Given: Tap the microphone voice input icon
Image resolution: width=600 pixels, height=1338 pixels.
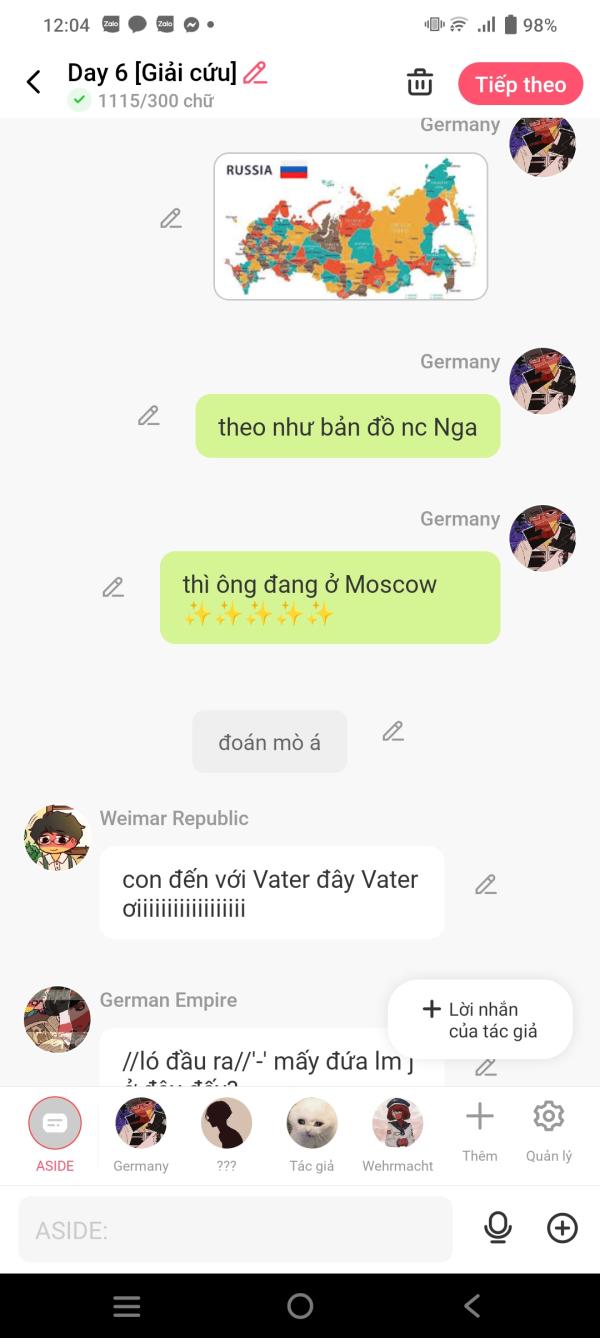Looking at the screenshot, I should click(497, 1228).
